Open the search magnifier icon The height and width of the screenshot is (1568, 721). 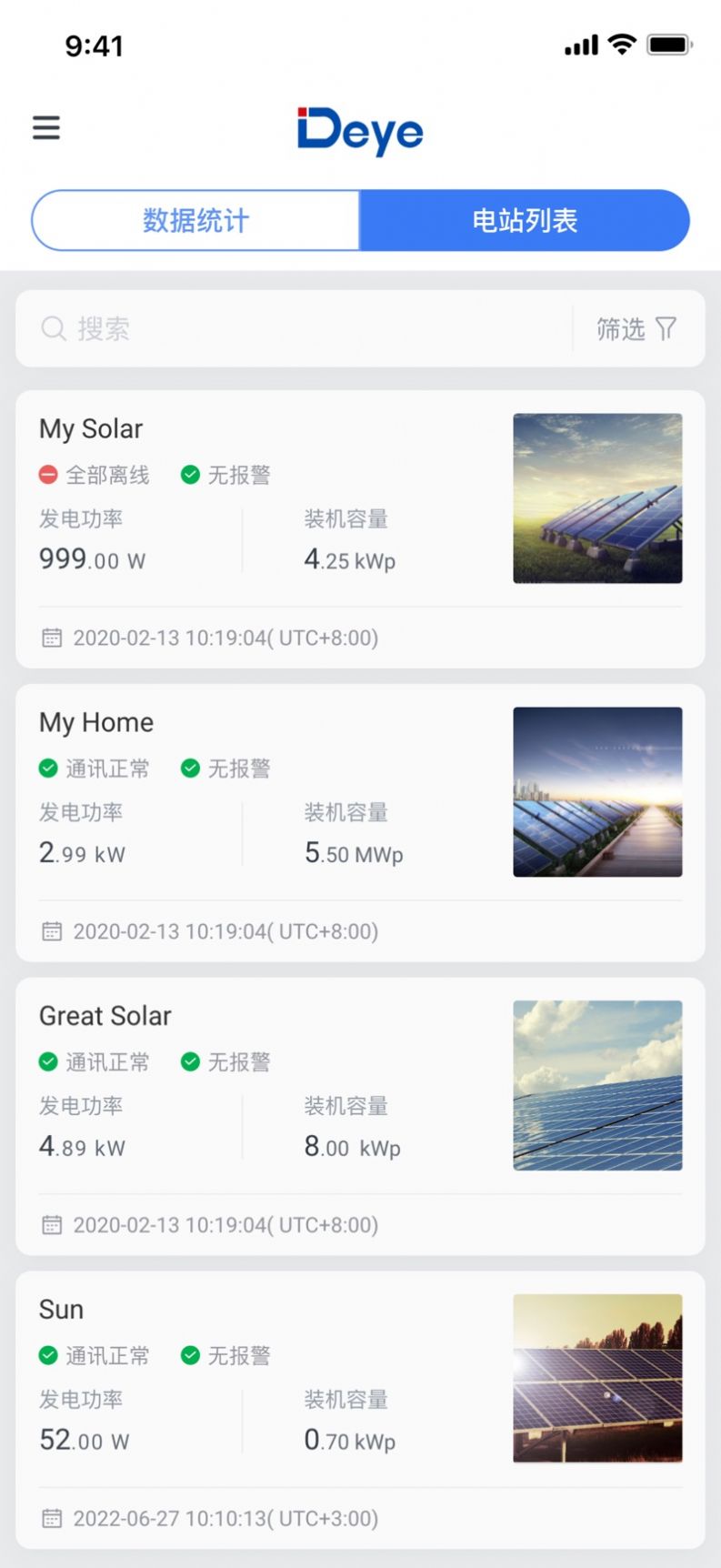pyautogui.click(x=54, y=328)
